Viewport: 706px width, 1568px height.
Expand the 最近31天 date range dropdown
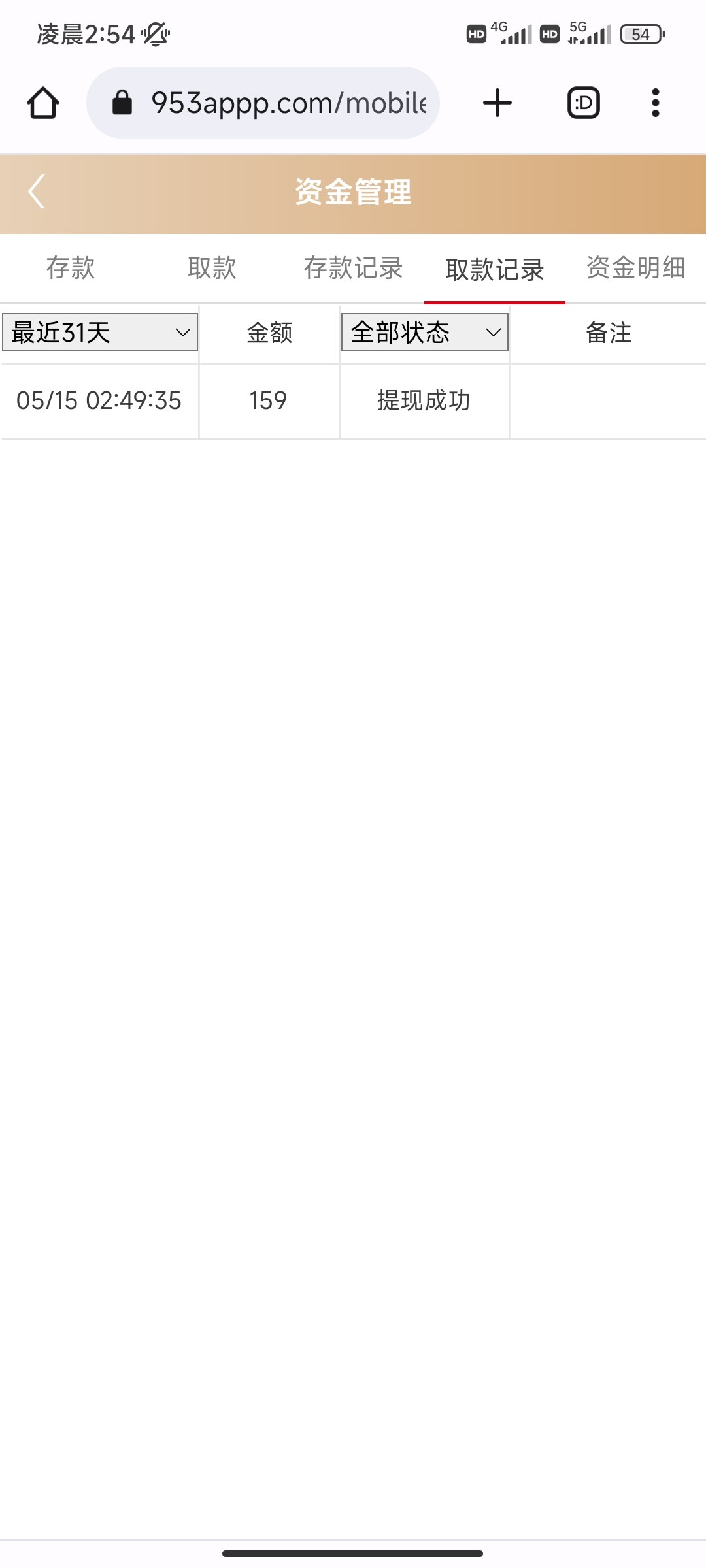[100, 333]
